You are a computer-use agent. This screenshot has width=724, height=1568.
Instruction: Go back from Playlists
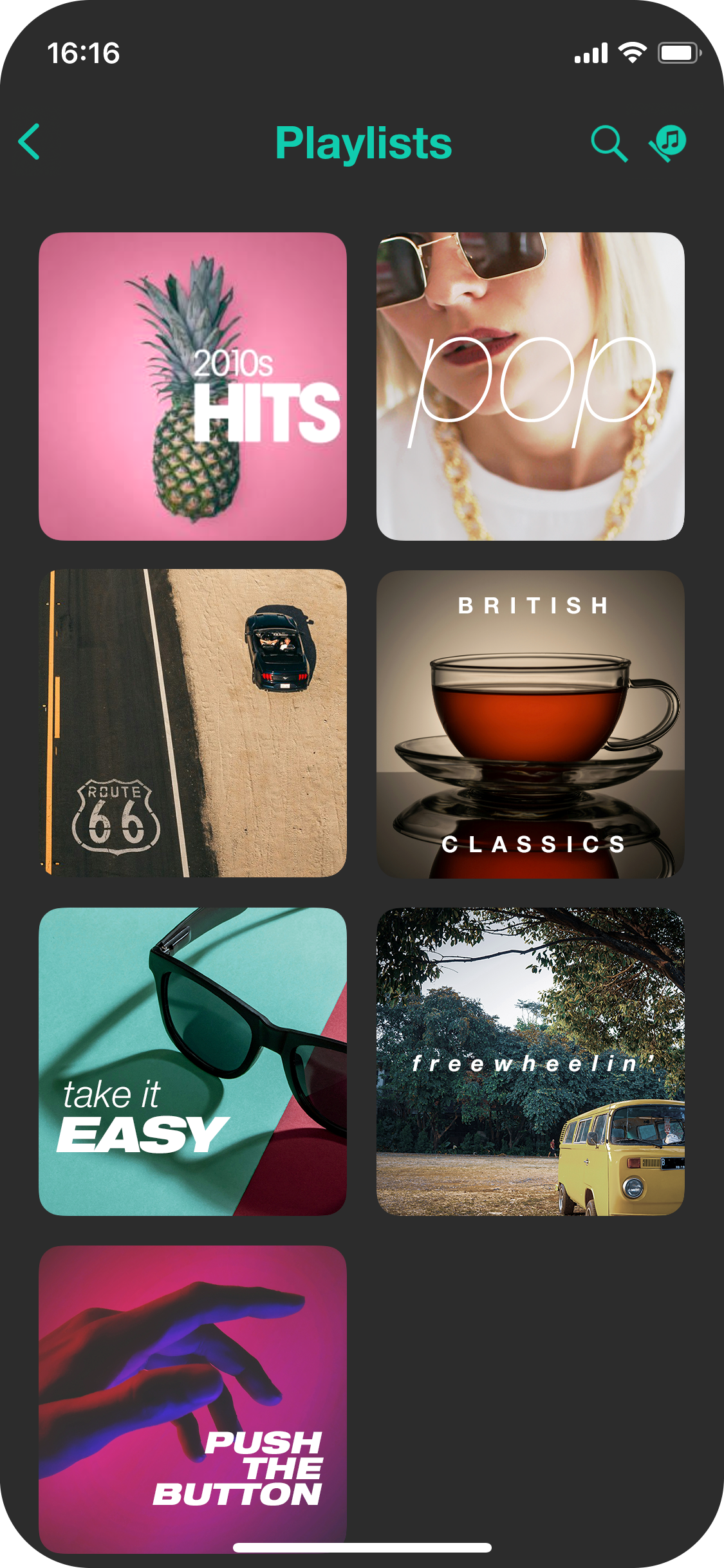coord(30,142)
